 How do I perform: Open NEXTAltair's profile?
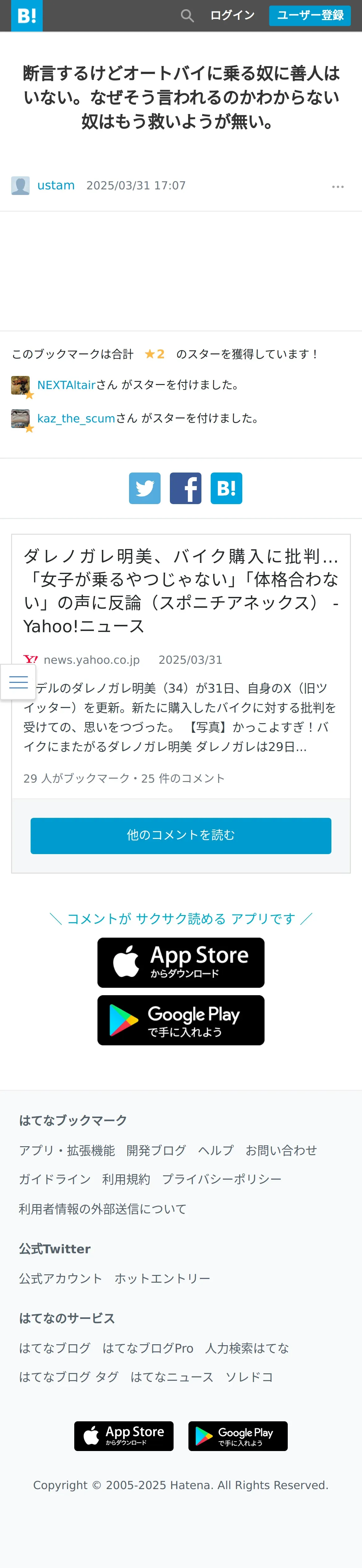(x=66, y=385)
